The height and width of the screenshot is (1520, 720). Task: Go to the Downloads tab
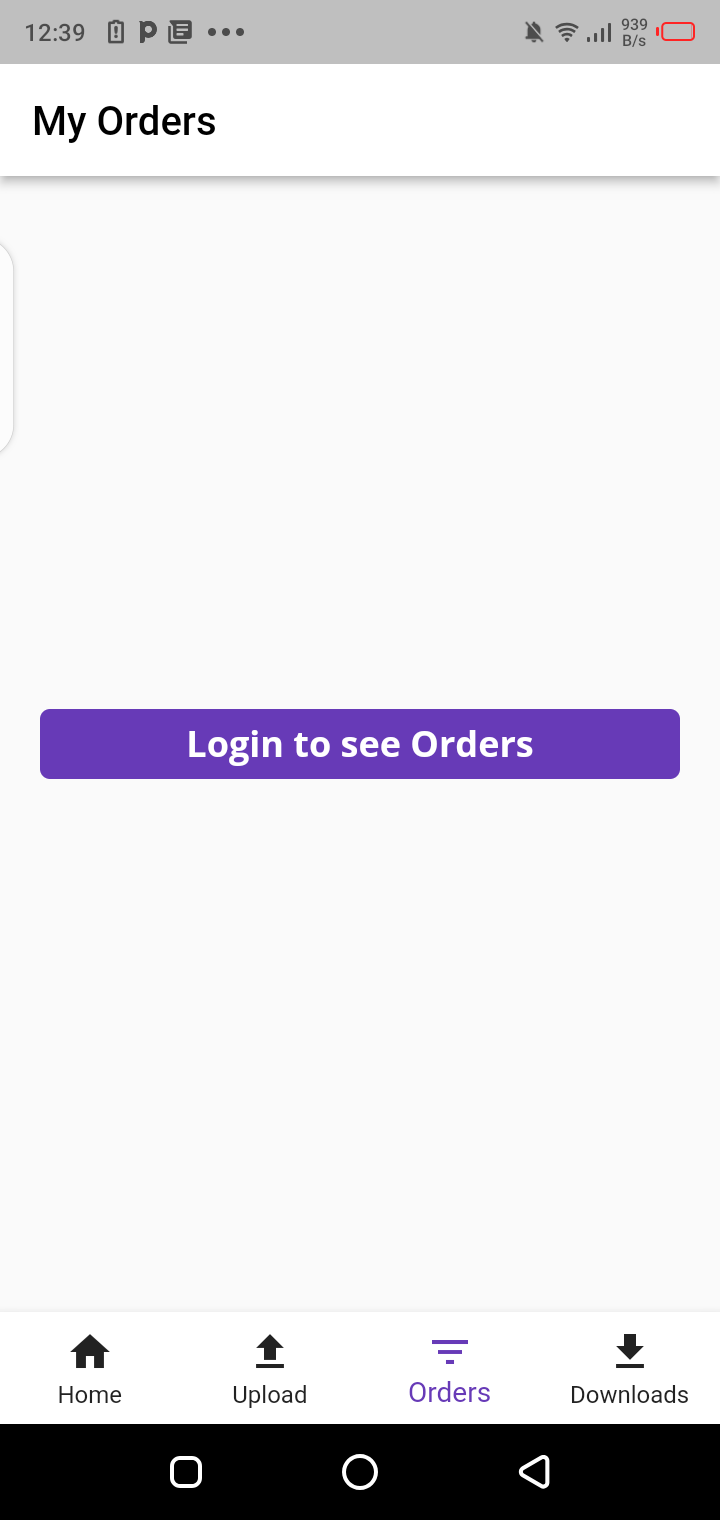630,1369
